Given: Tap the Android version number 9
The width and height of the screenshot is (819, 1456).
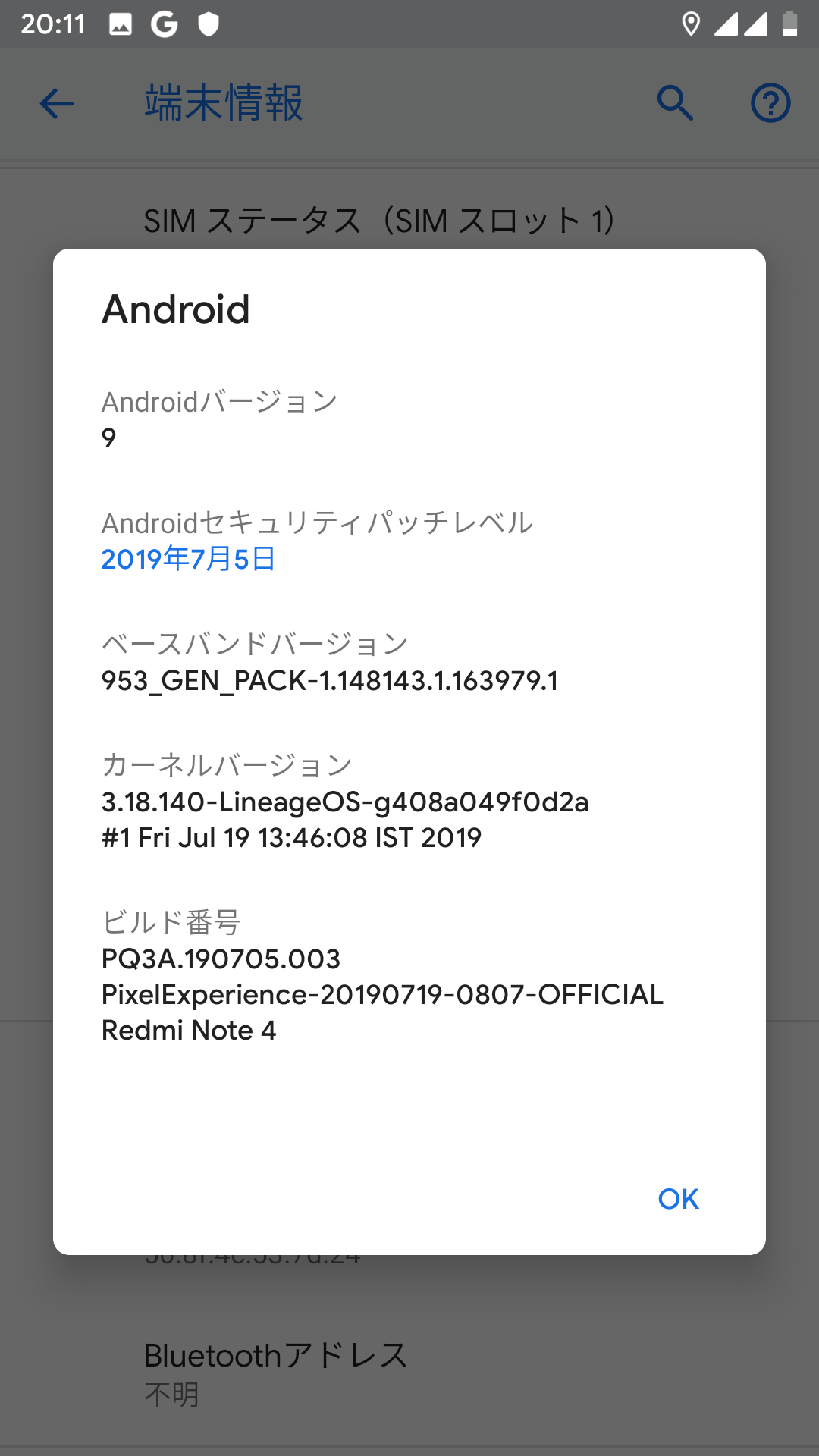Looking at the screenshot, I should click(x=109, y=438).
